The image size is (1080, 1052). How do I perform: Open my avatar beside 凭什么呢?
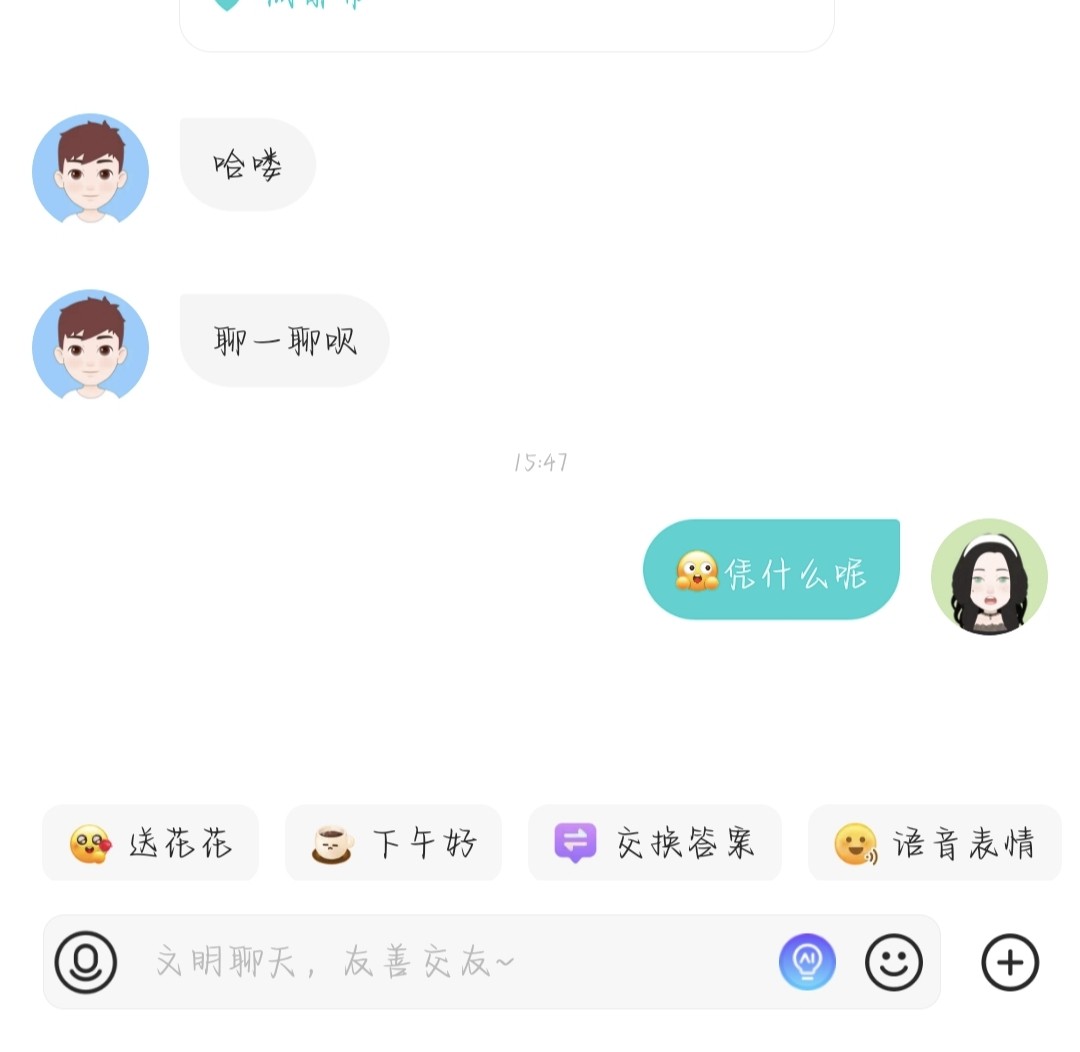tap(989, 576)
